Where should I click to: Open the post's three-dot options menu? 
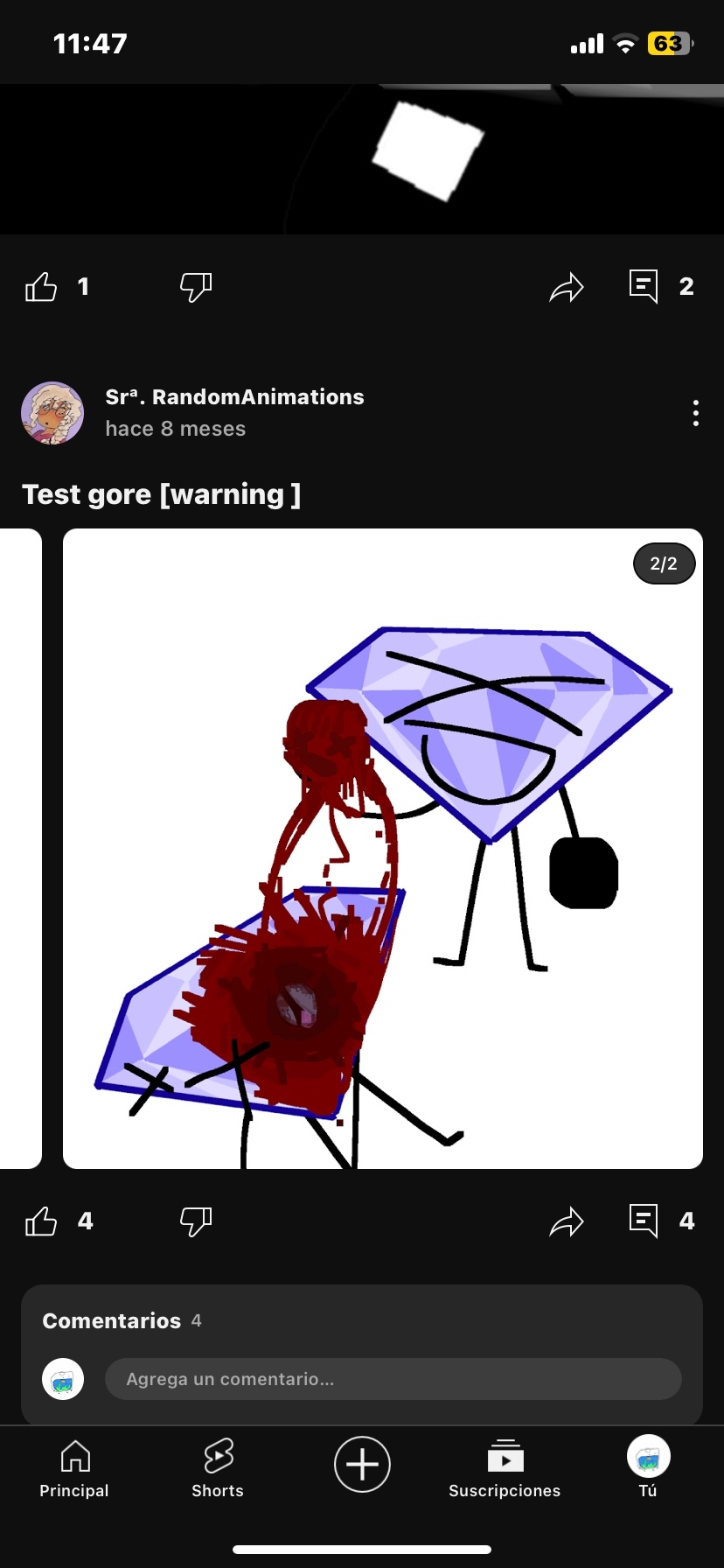click(695, 413)
